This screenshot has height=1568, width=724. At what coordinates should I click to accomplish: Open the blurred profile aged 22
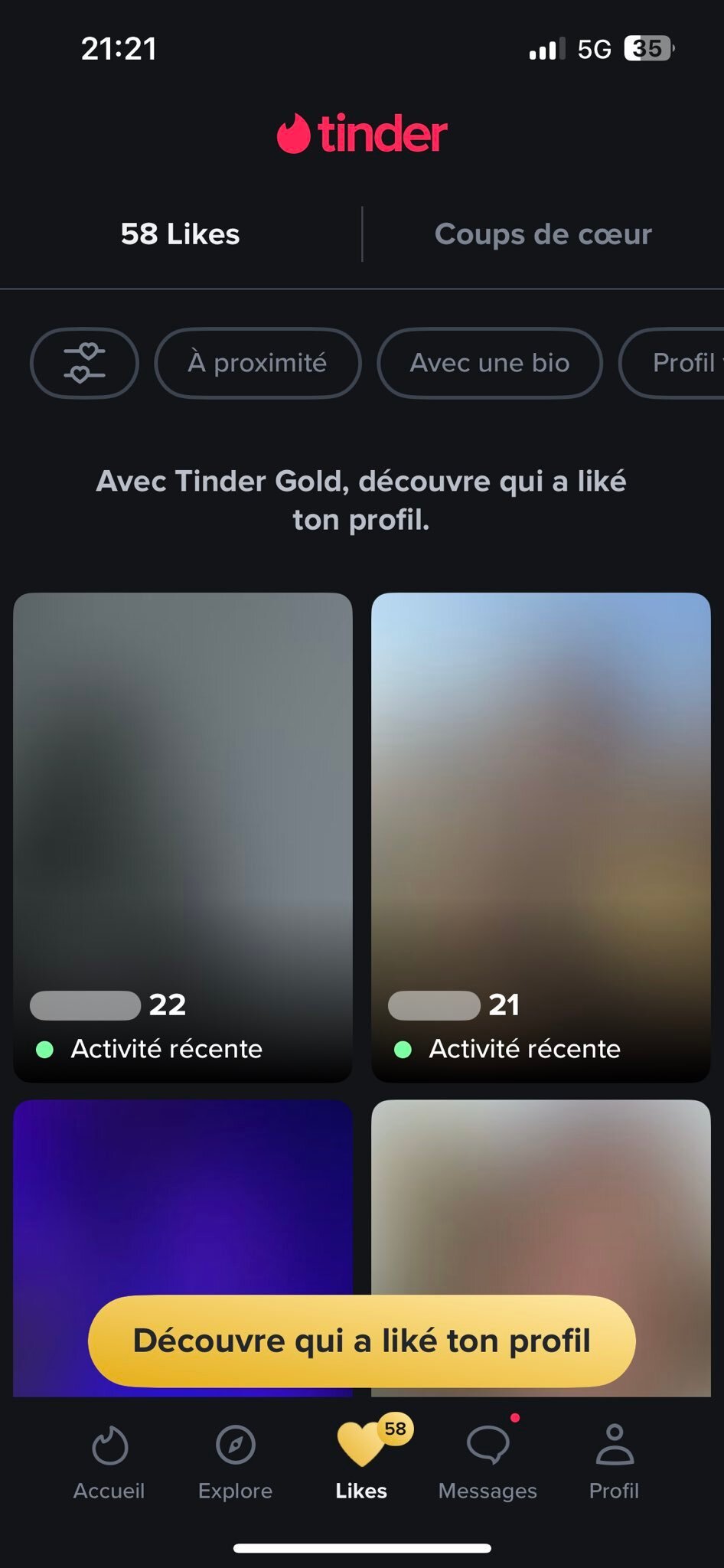pos(183,836)
